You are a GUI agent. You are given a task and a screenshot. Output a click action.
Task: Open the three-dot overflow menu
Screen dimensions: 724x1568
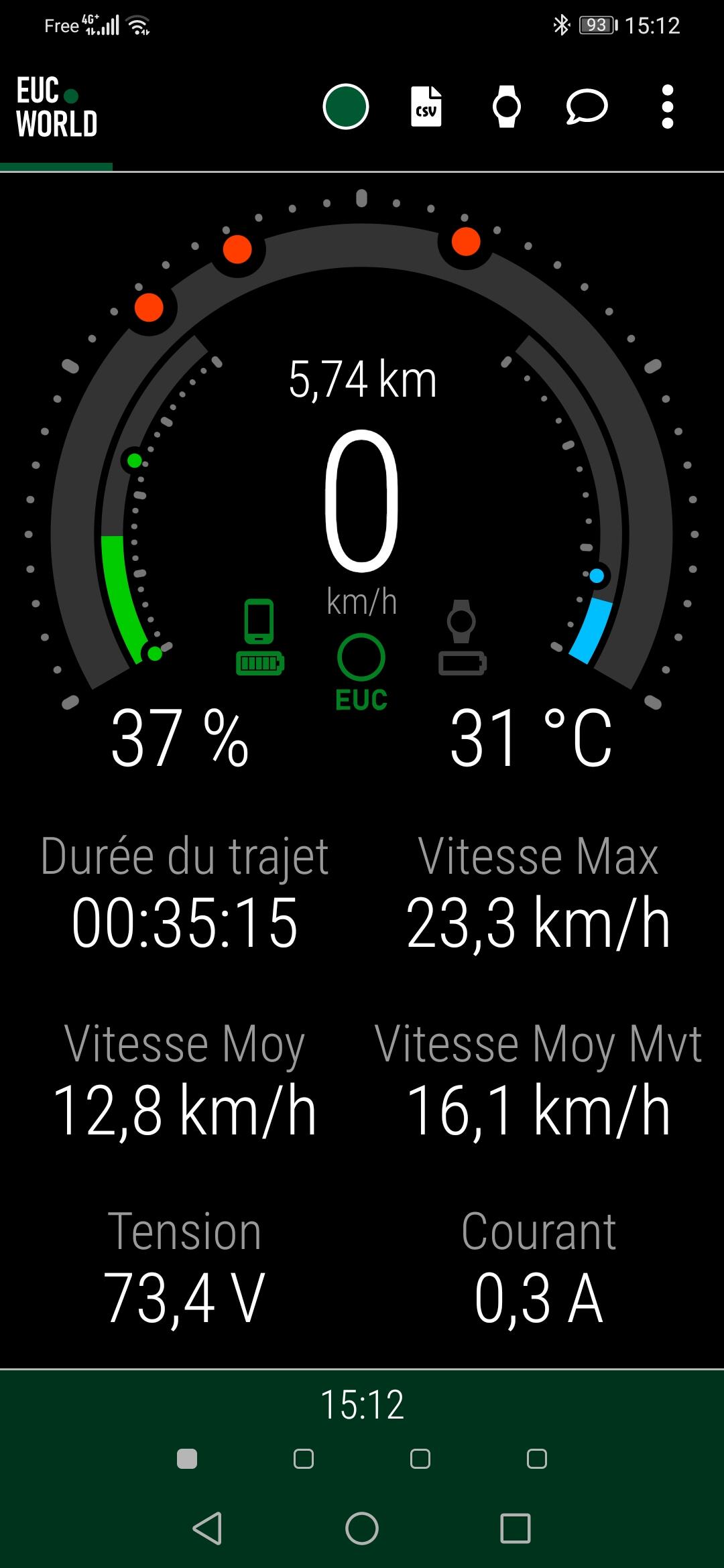click(x=667, y=107)
